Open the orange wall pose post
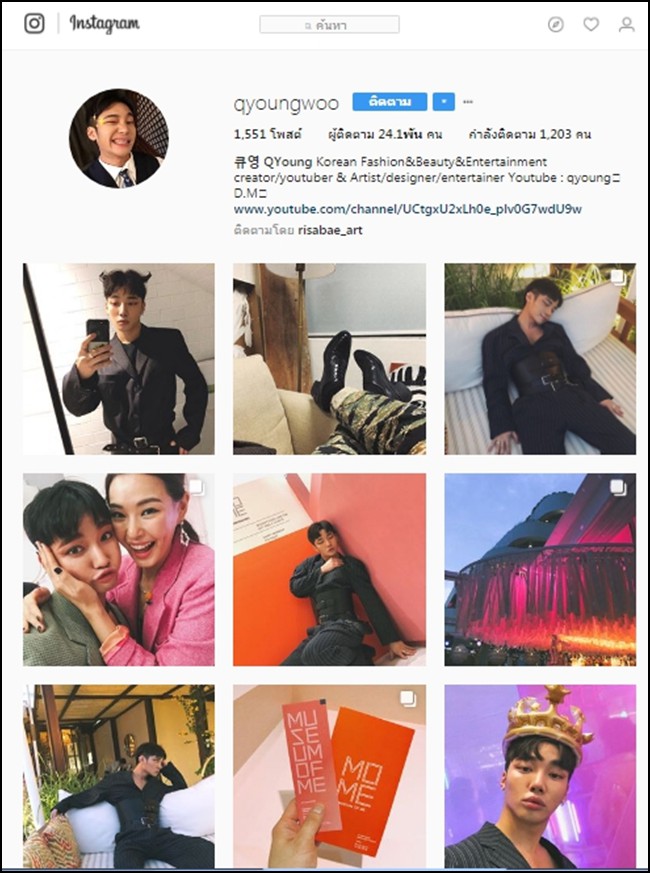650x873 pixels. tap(329, 570)
